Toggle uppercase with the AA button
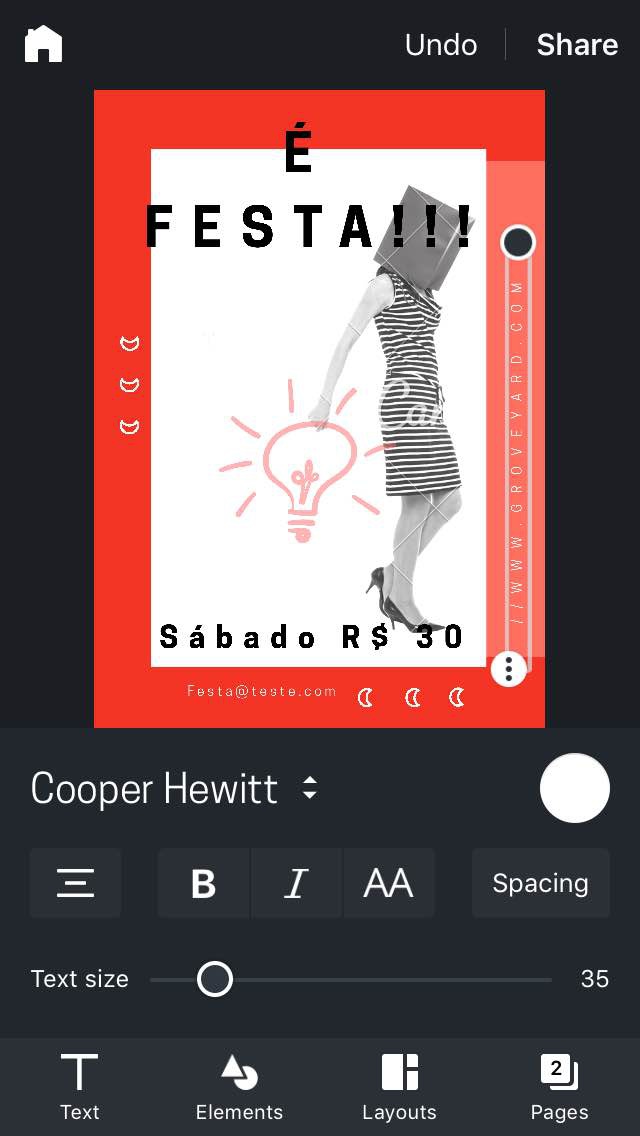 (x=388, y=883)
